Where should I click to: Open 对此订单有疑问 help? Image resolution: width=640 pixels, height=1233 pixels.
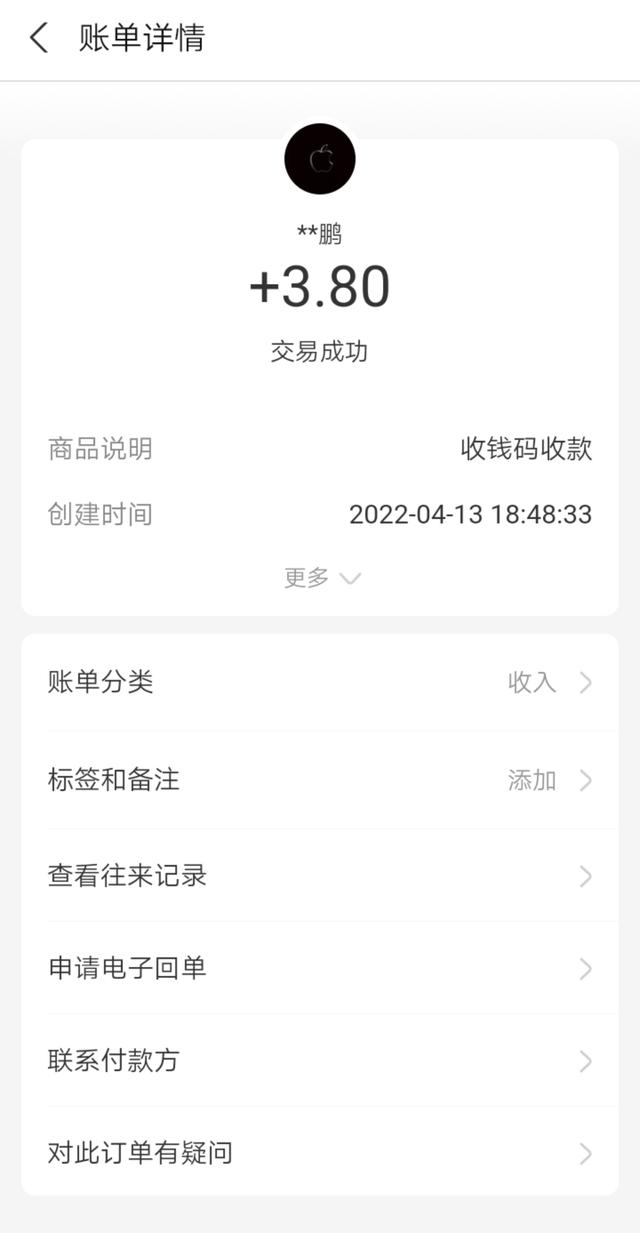tap(320, 1153)
